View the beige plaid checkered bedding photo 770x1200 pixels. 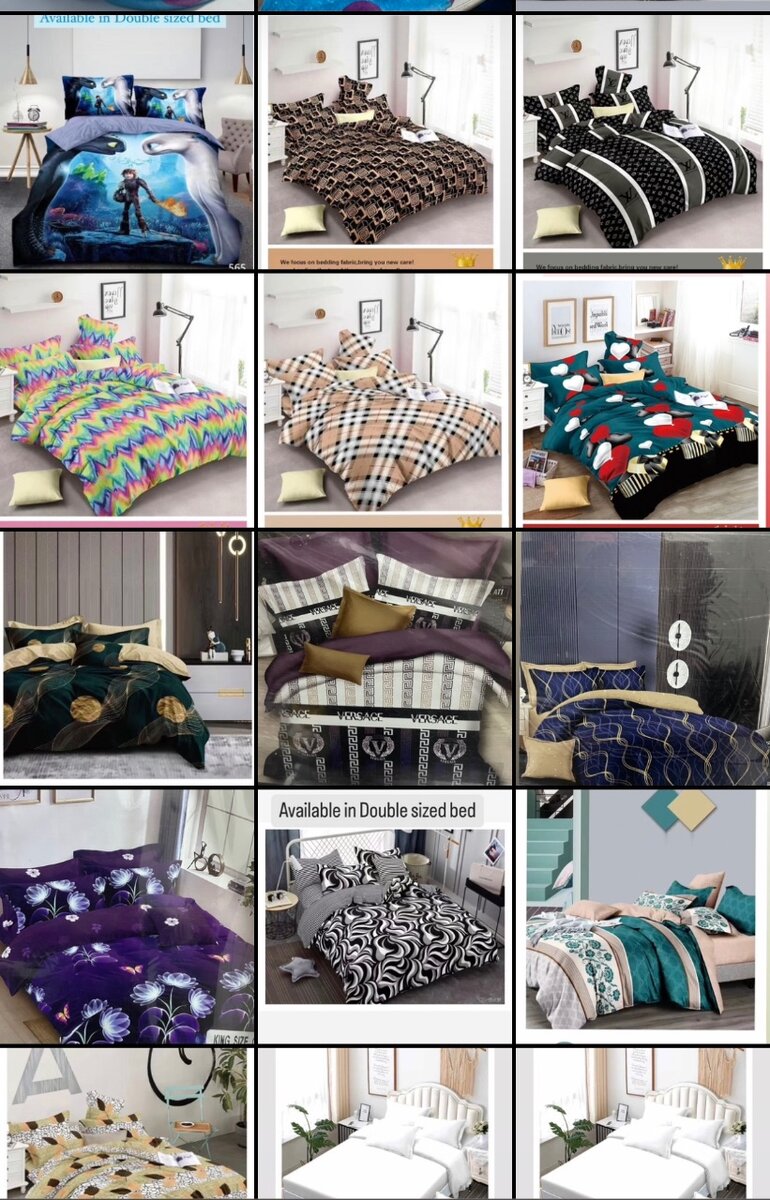pos(384,398)
